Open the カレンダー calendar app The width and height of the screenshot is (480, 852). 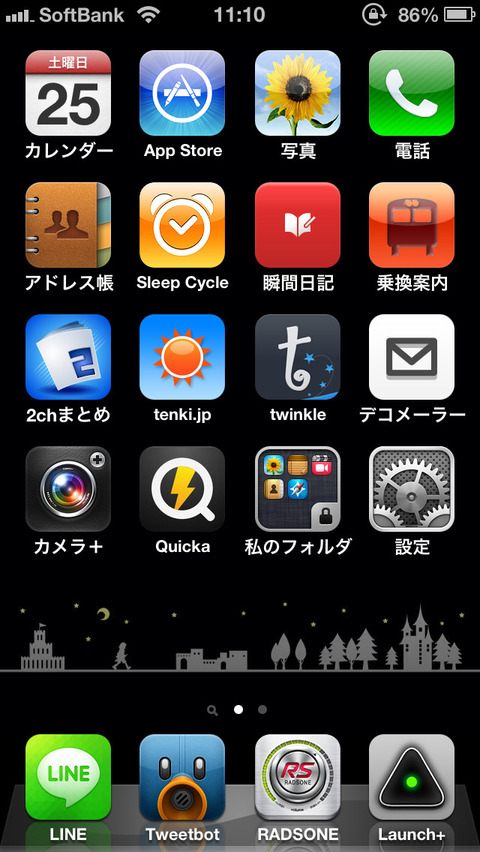[x=68, y=93]
